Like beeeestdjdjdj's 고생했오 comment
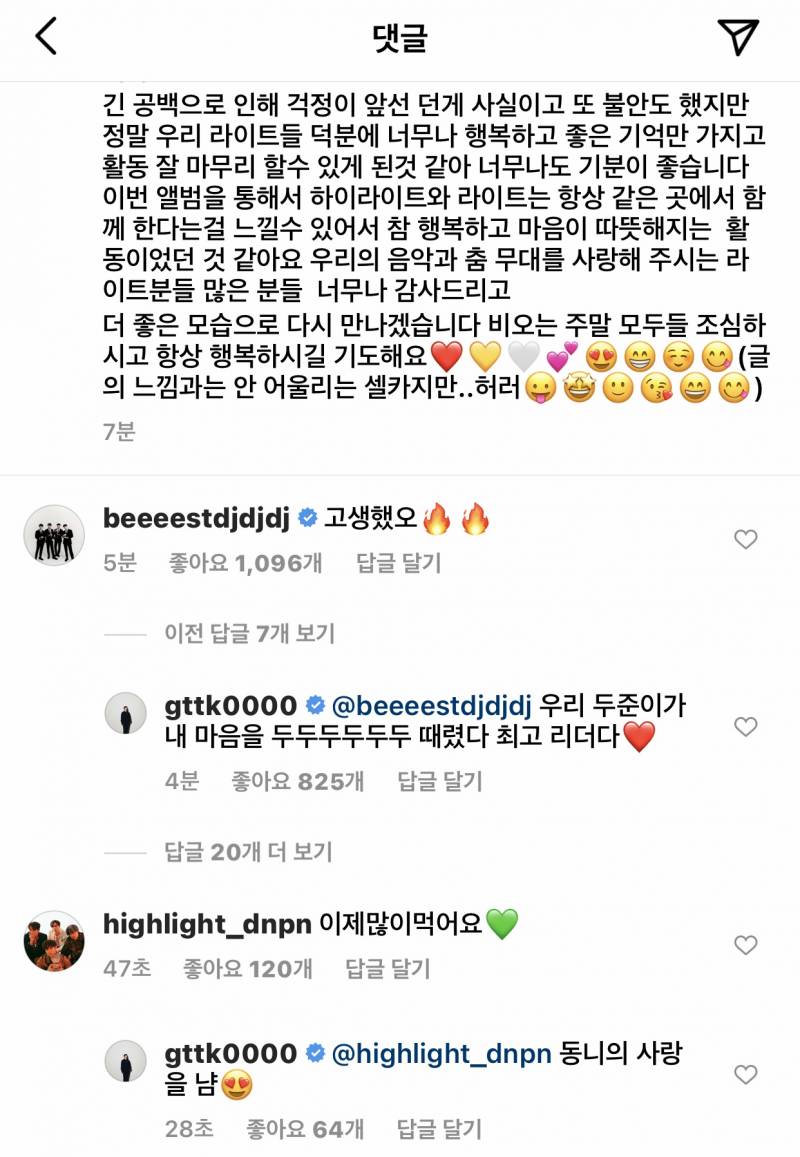Viewport: 800px width, 1157px height. 746,540
